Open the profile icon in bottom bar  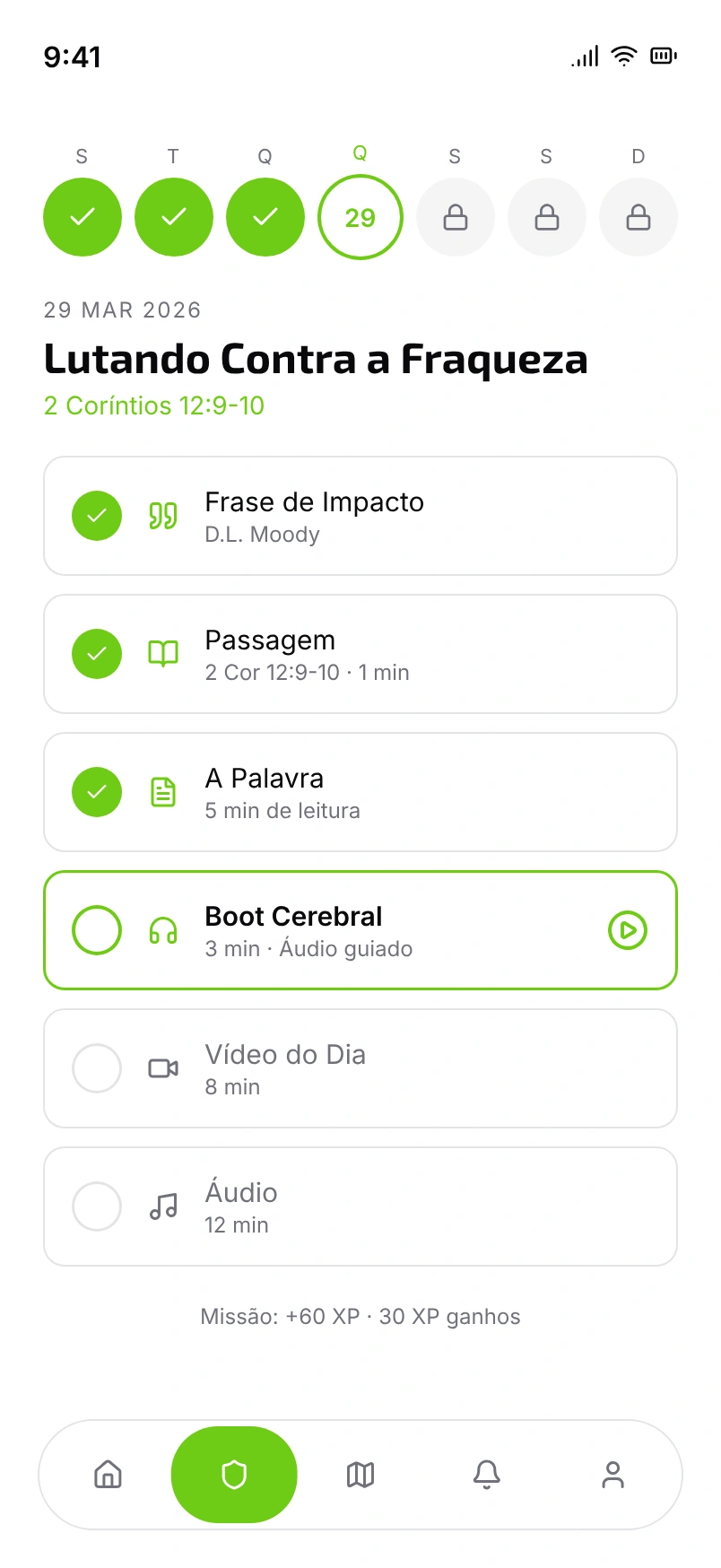coord(613,1475)
